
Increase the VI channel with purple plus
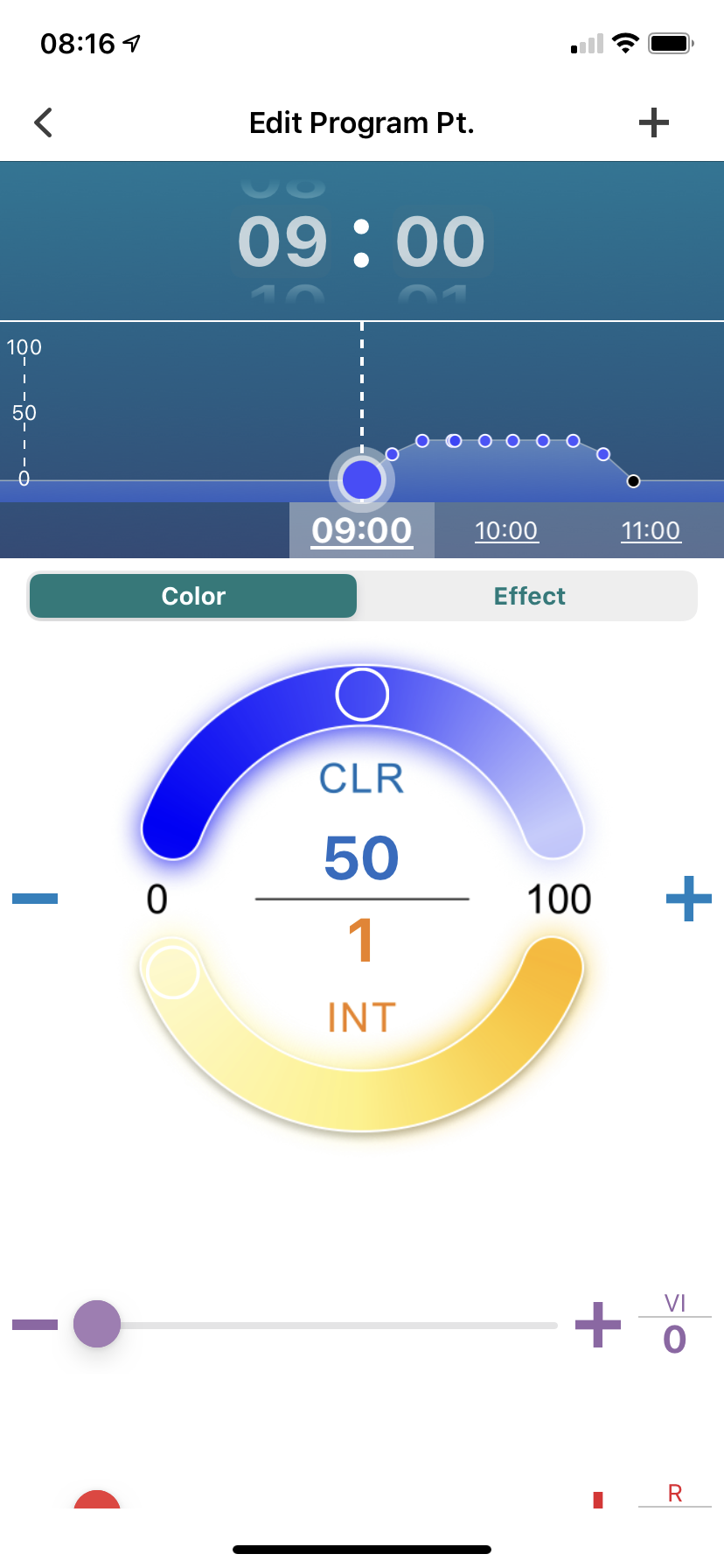pyautogui.click(x=598, y=1325)
